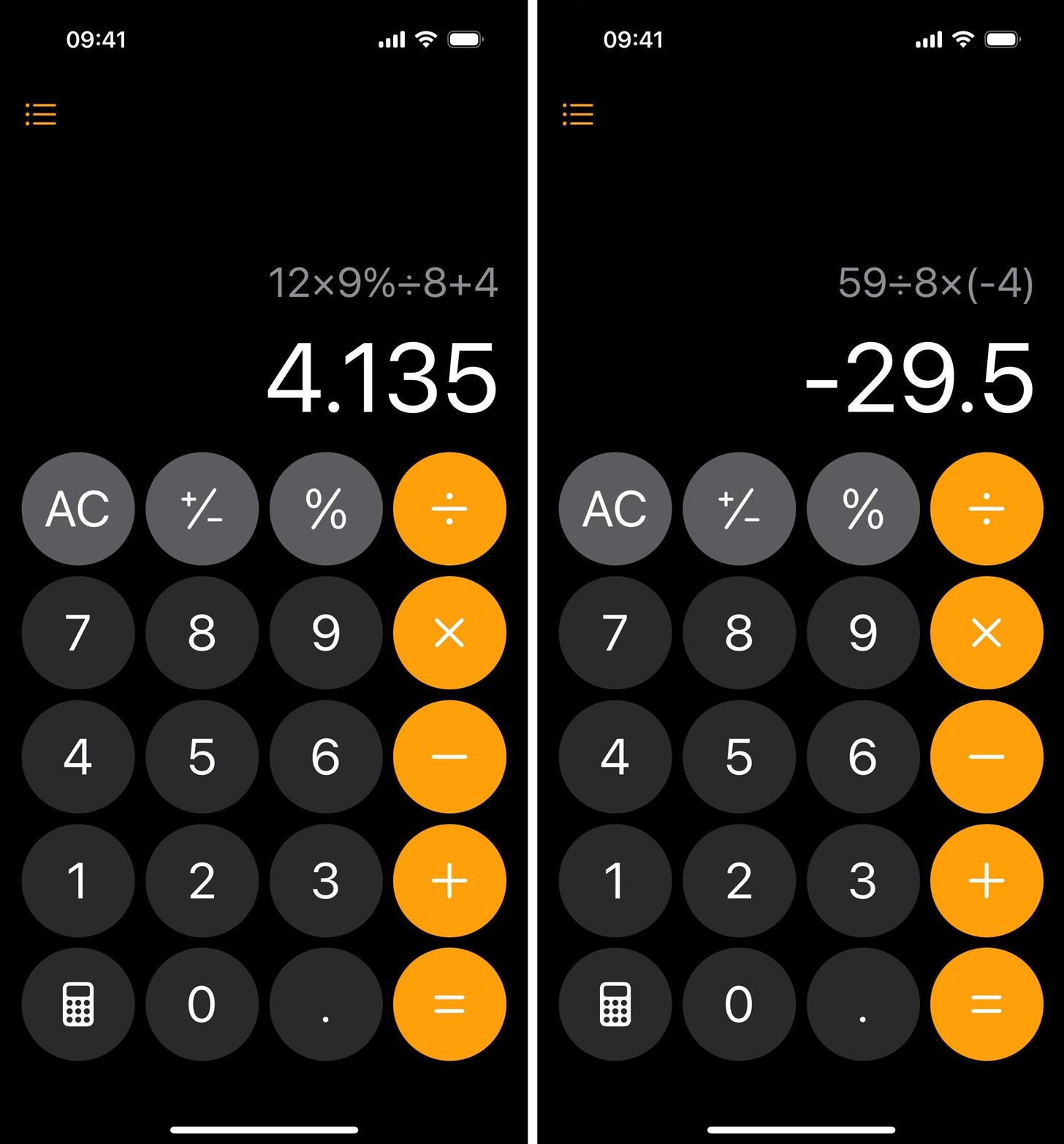Apply percent on the calculator showing -29.5

[863, 509]
